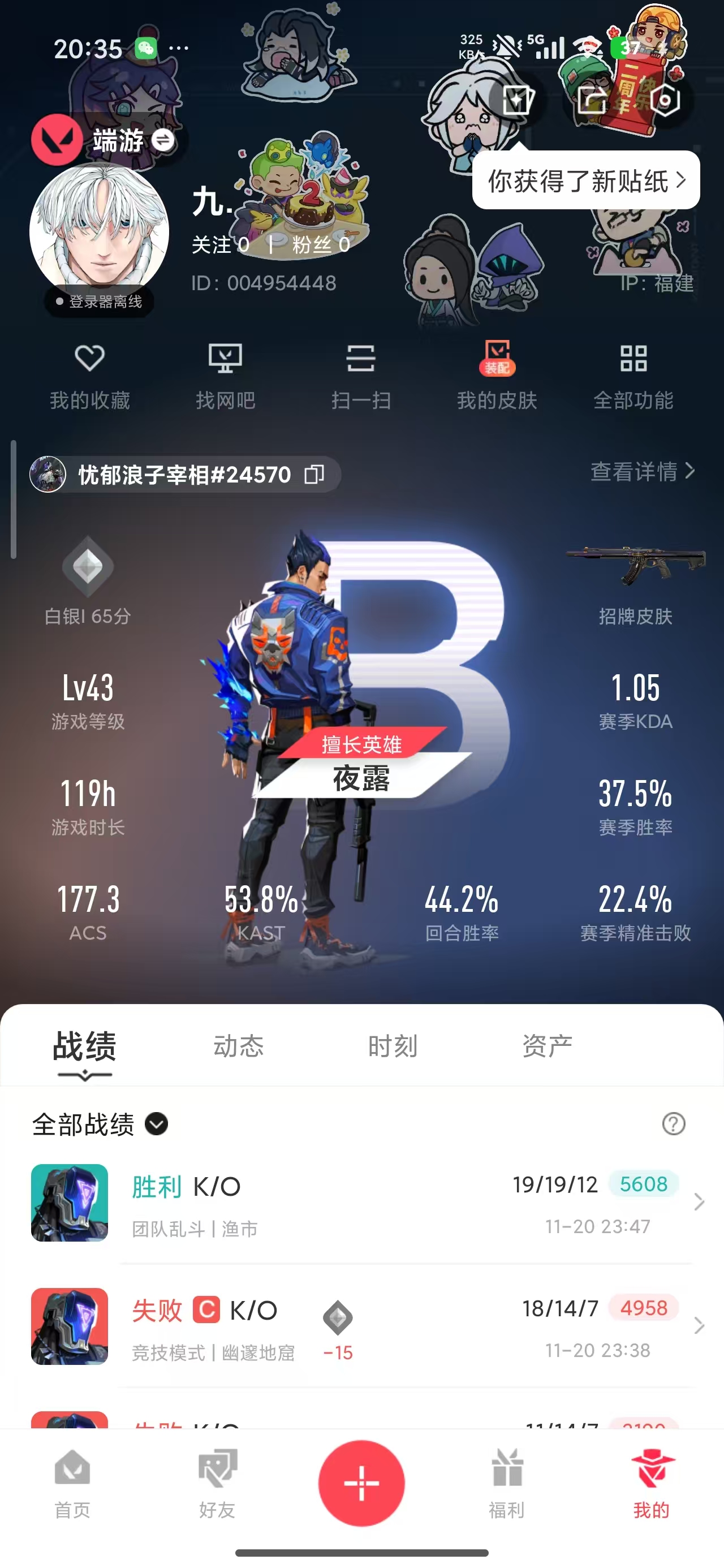Copy the game ID 忧郁浪子宰相#24570
Image resolution: width=724 pixels, height=1568 pixels.
coord(314,474)
